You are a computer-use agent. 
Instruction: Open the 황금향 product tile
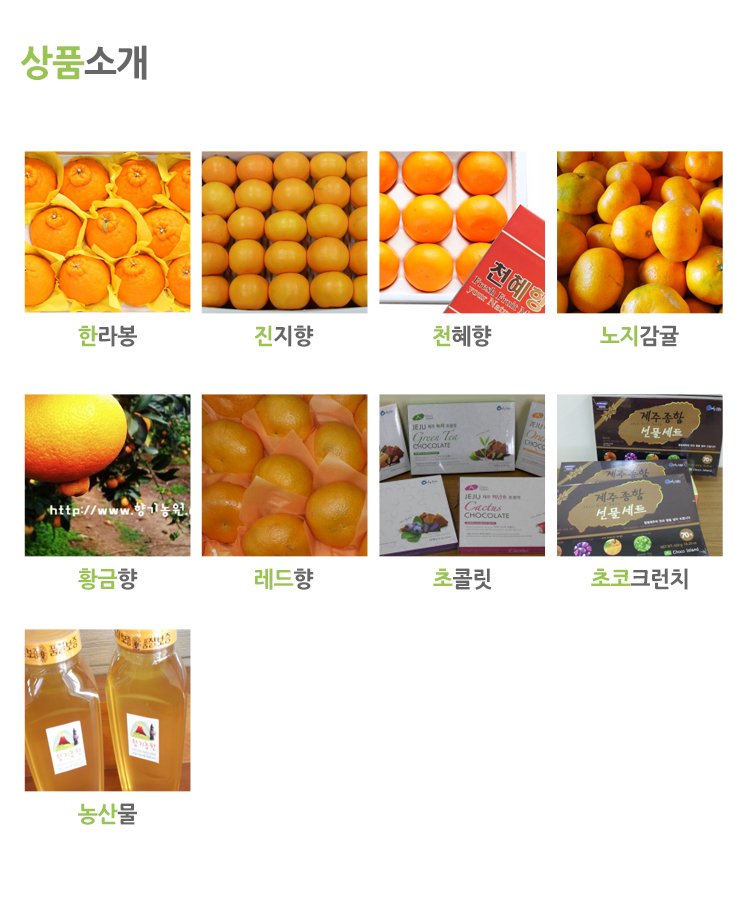click(x=107, y=475)
